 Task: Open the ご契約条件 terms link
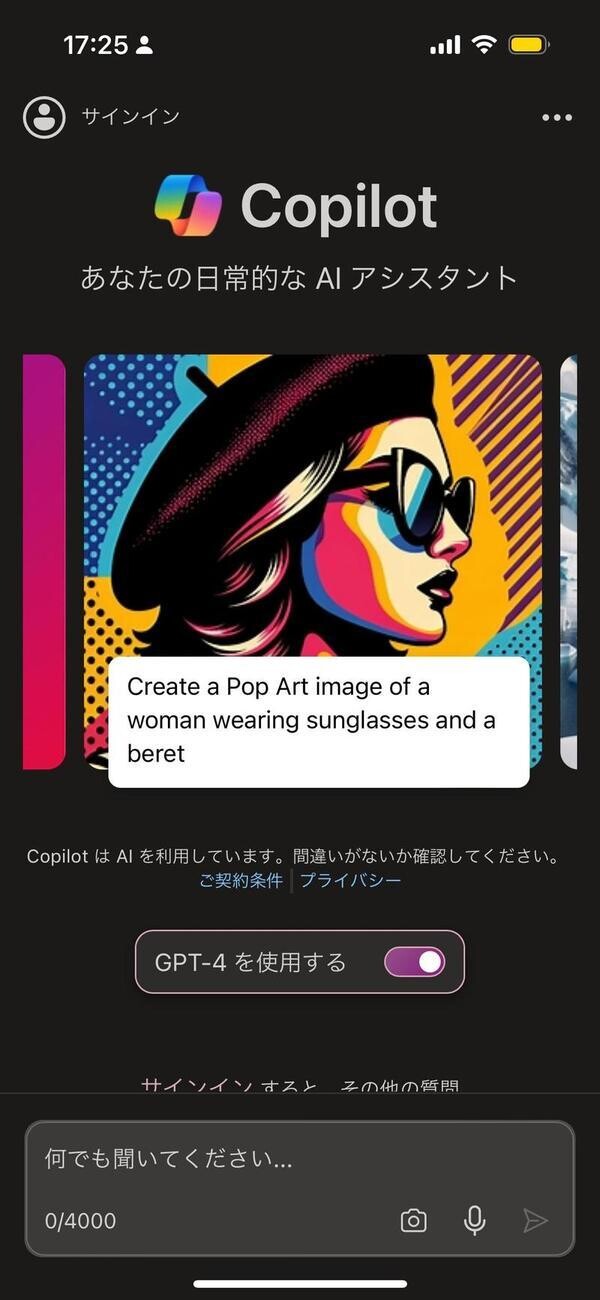coord(241,881)
